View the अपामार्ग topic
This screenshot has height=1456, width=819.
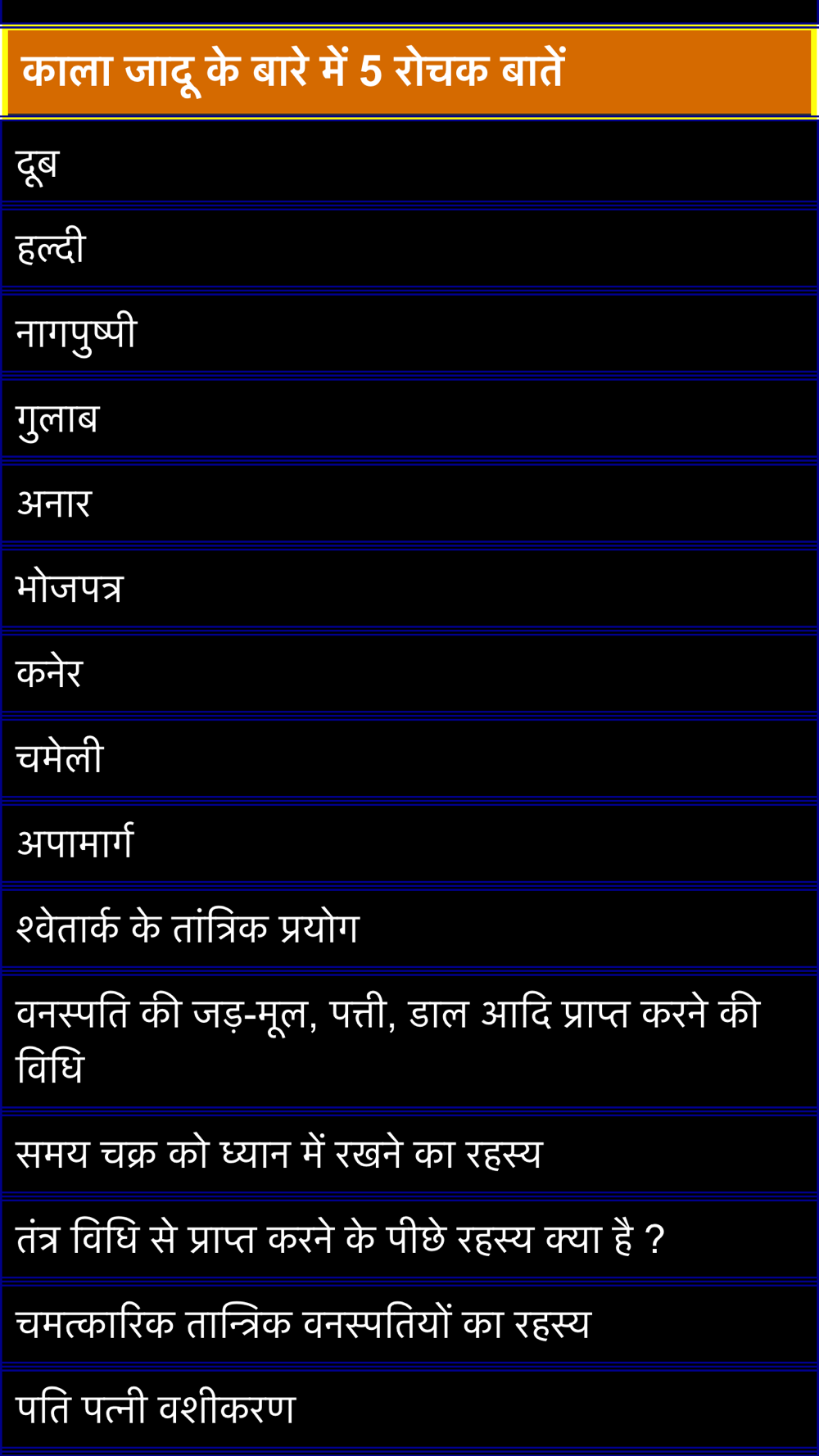pyautogui.click(x=409, y=844)
